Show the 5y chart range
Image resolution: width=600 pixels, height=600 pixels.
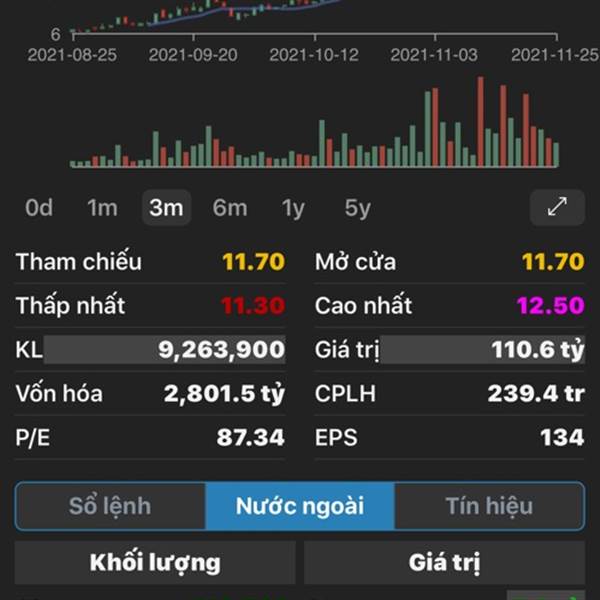[x=357, y=208]
